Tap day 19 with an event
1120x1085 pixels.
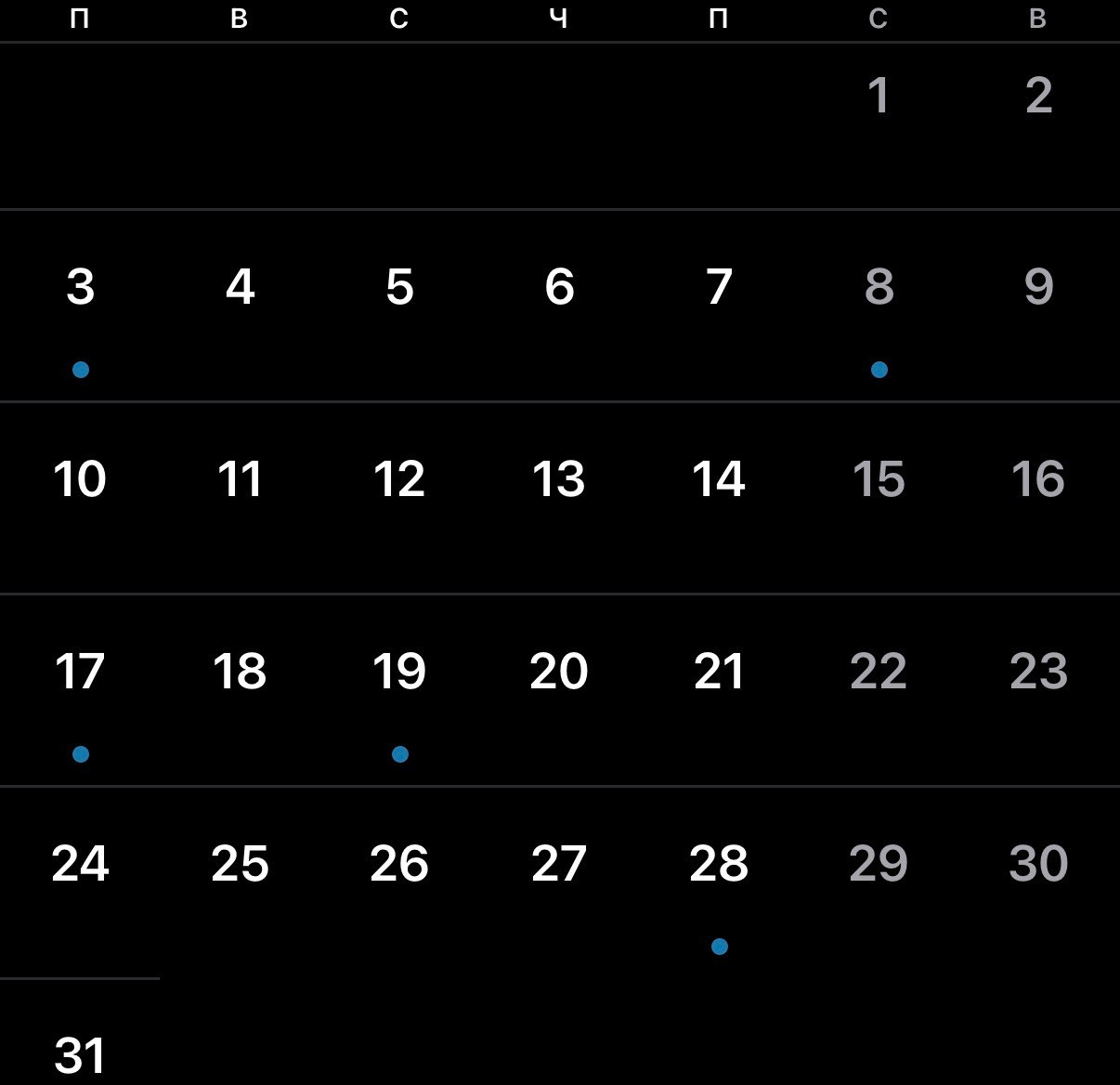pos(399,672)
